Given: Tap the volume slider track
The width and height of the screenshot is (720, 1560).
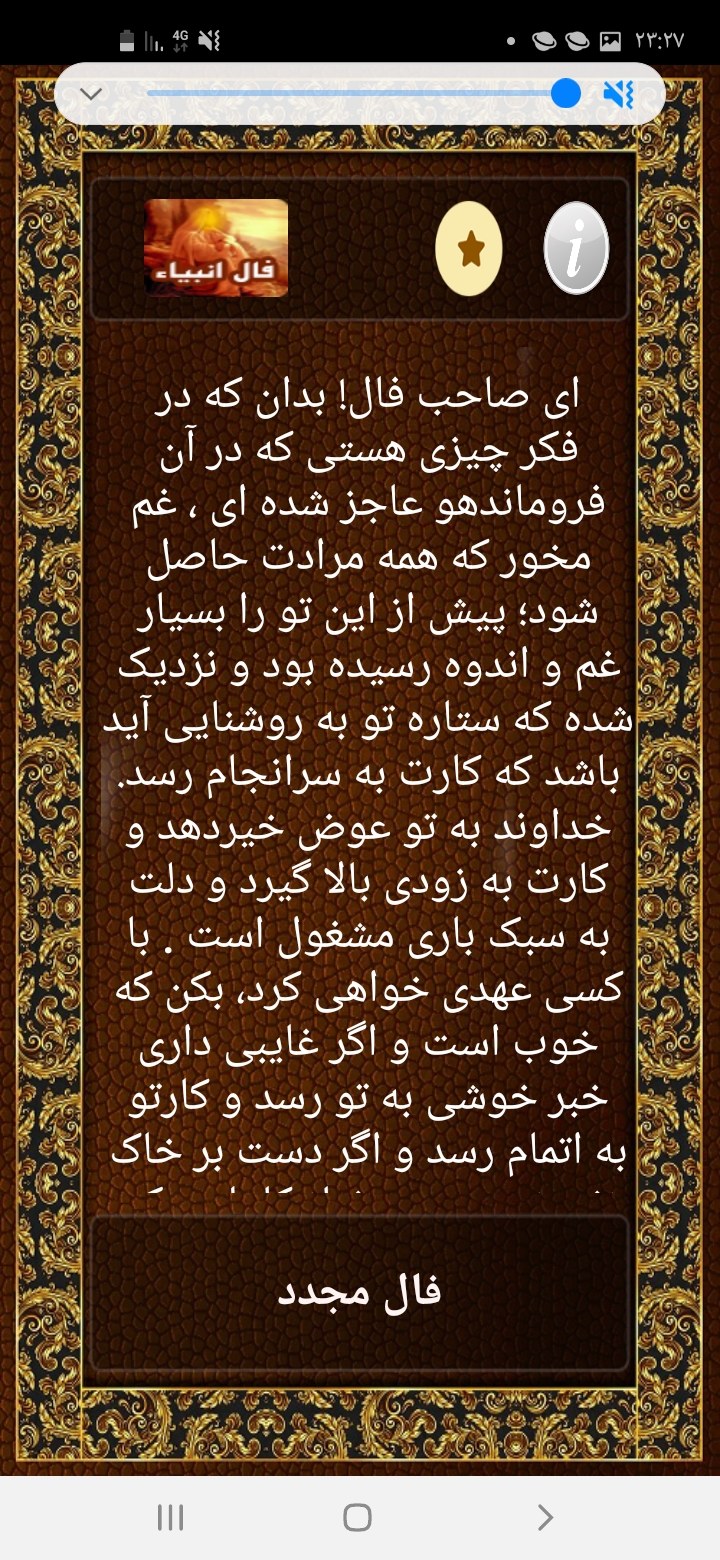Looking at the screenshot, I should (350, 94).
